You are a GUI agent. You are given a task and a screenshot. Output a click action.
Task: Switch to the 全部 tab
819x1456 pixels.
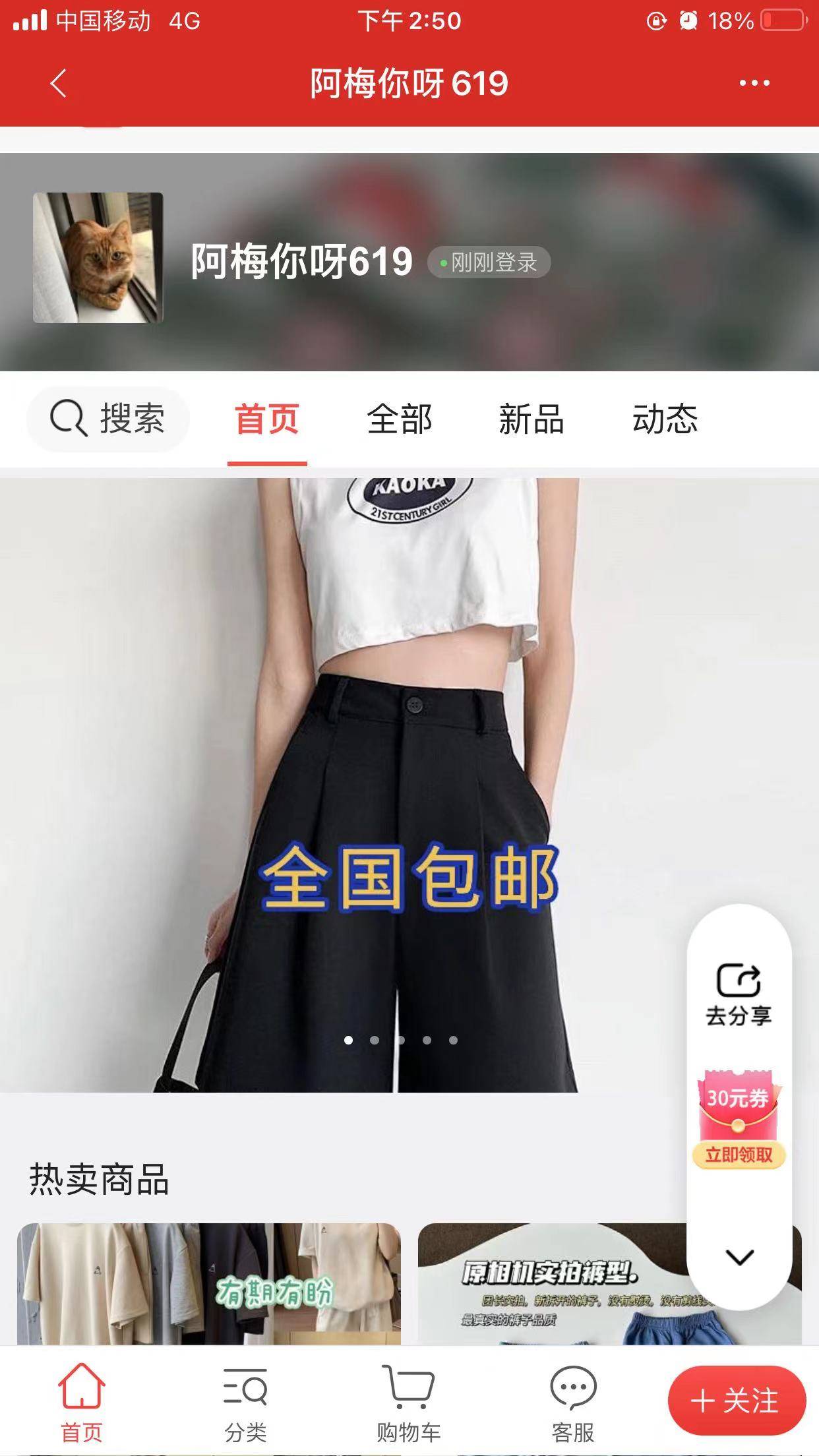point(399,419)
